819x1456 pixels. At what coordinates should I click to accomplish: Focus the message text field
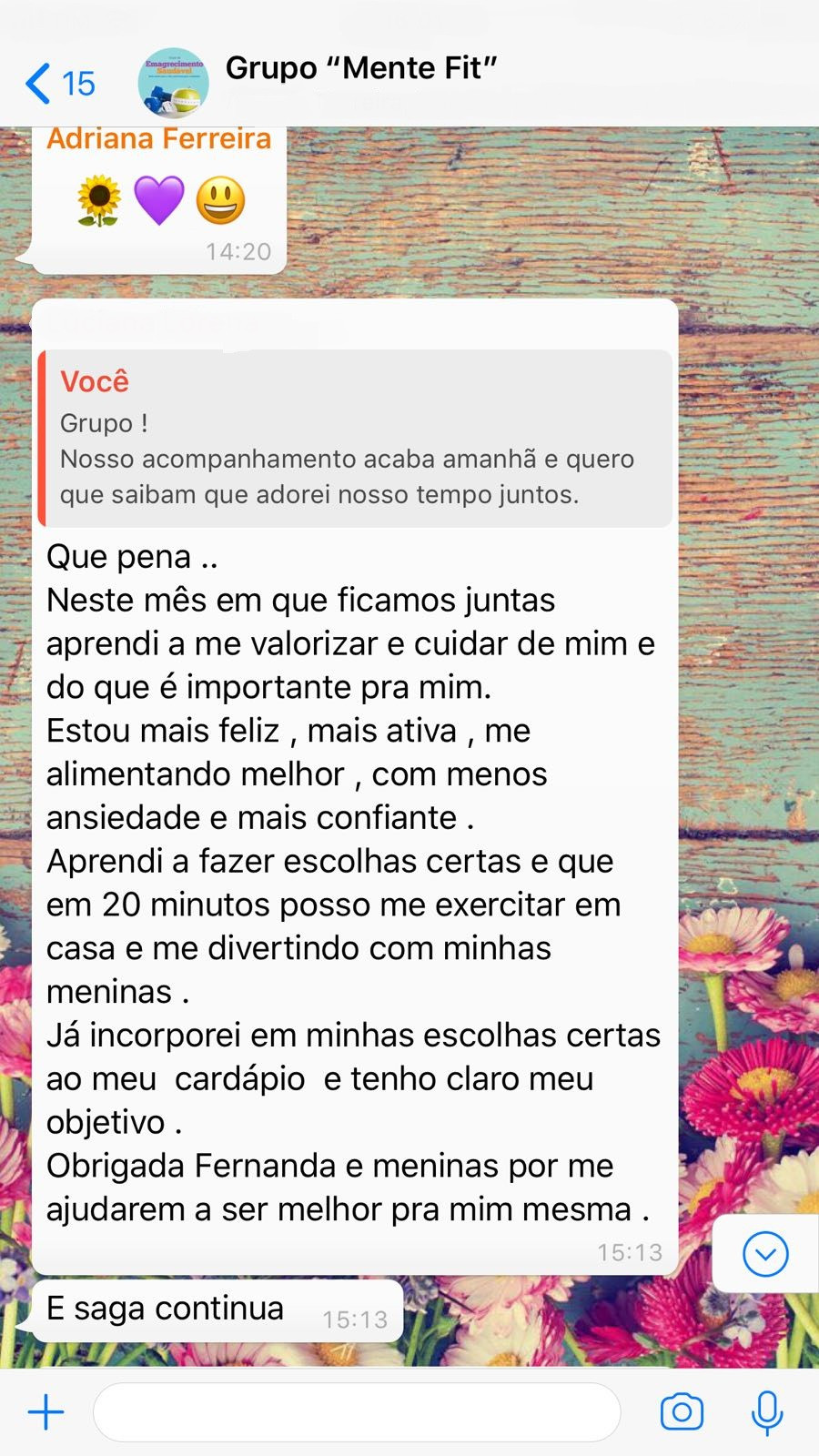click(357, 1412)
